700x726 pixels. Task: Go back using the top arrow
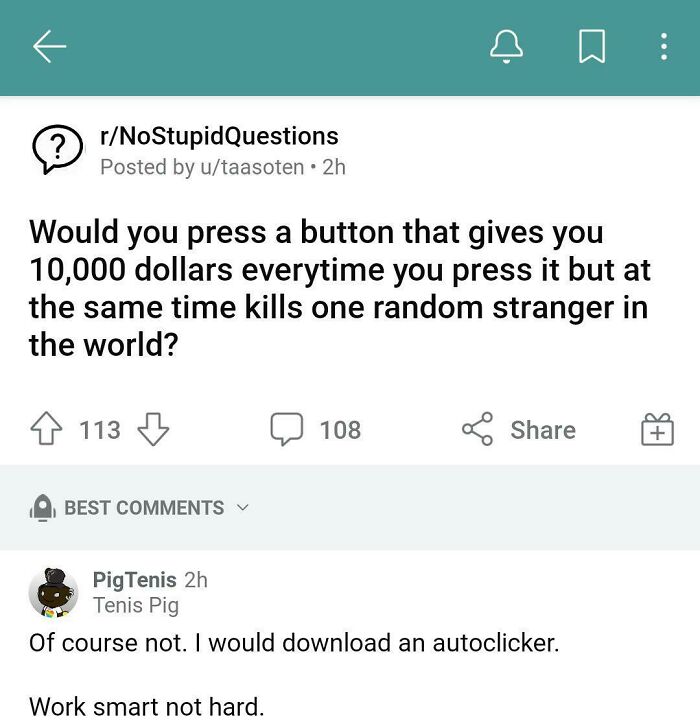coord(49,47)
